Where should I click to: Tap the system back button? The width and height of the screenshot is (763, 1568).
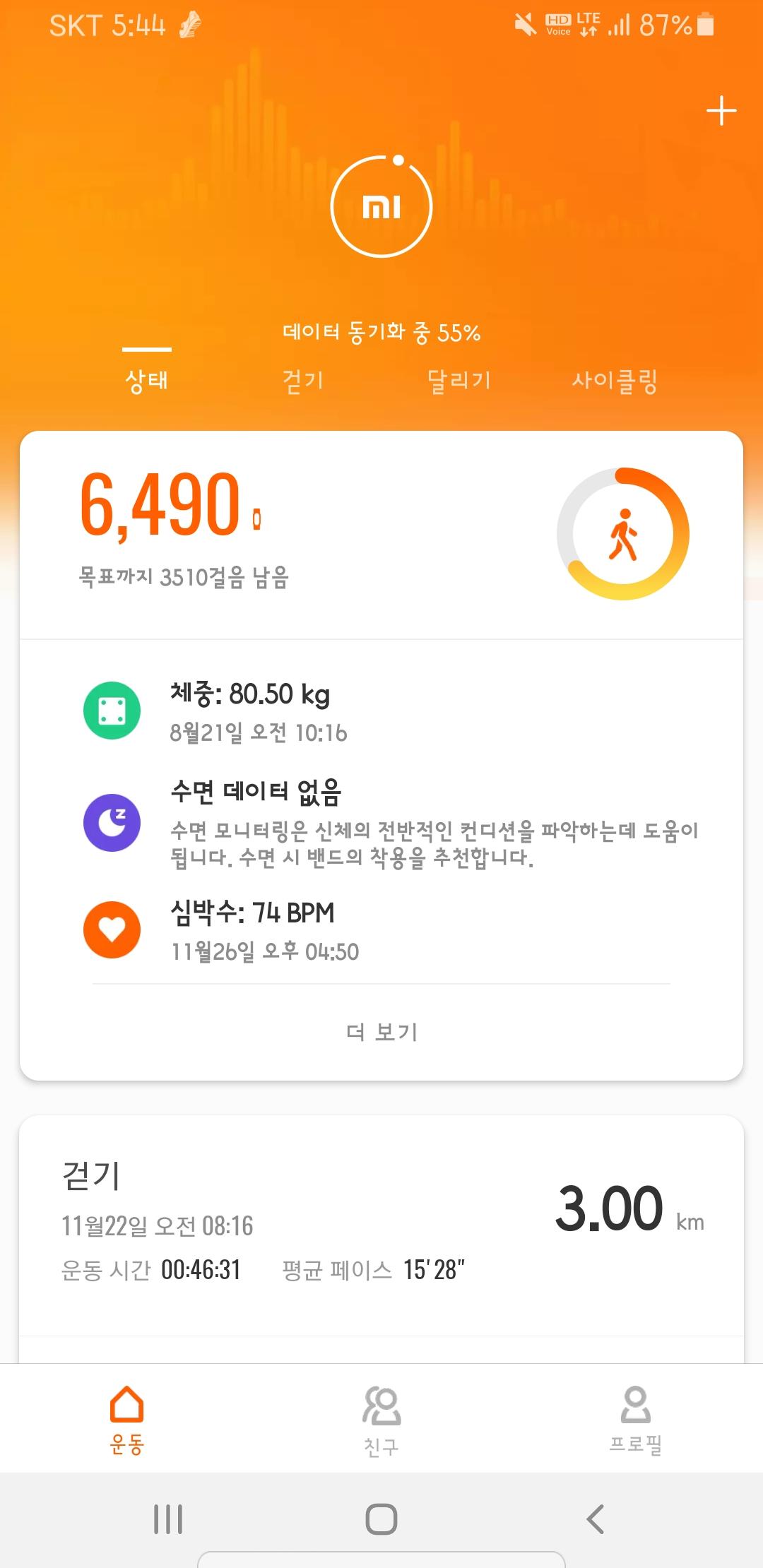point(596,1519)
